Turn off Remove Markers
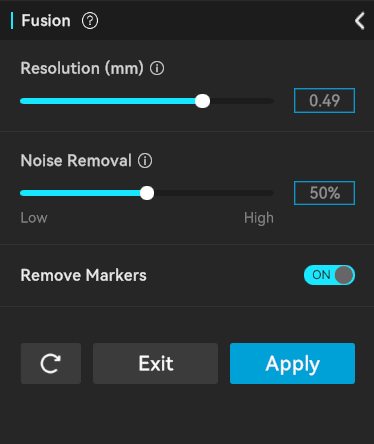This screenshot has width=374, height=444. [329, 275]
